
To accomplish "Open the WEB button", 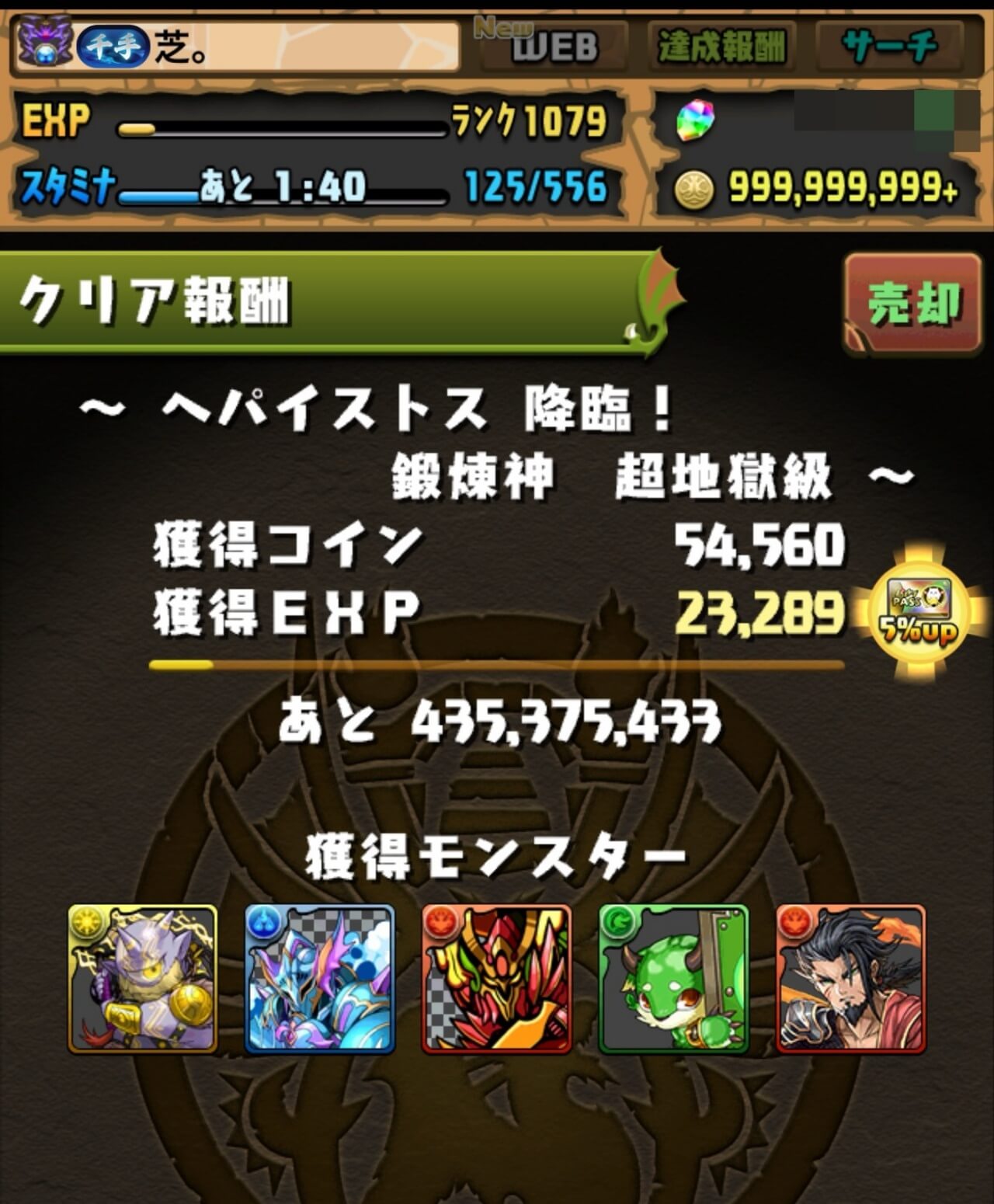I will click(553, 47).
